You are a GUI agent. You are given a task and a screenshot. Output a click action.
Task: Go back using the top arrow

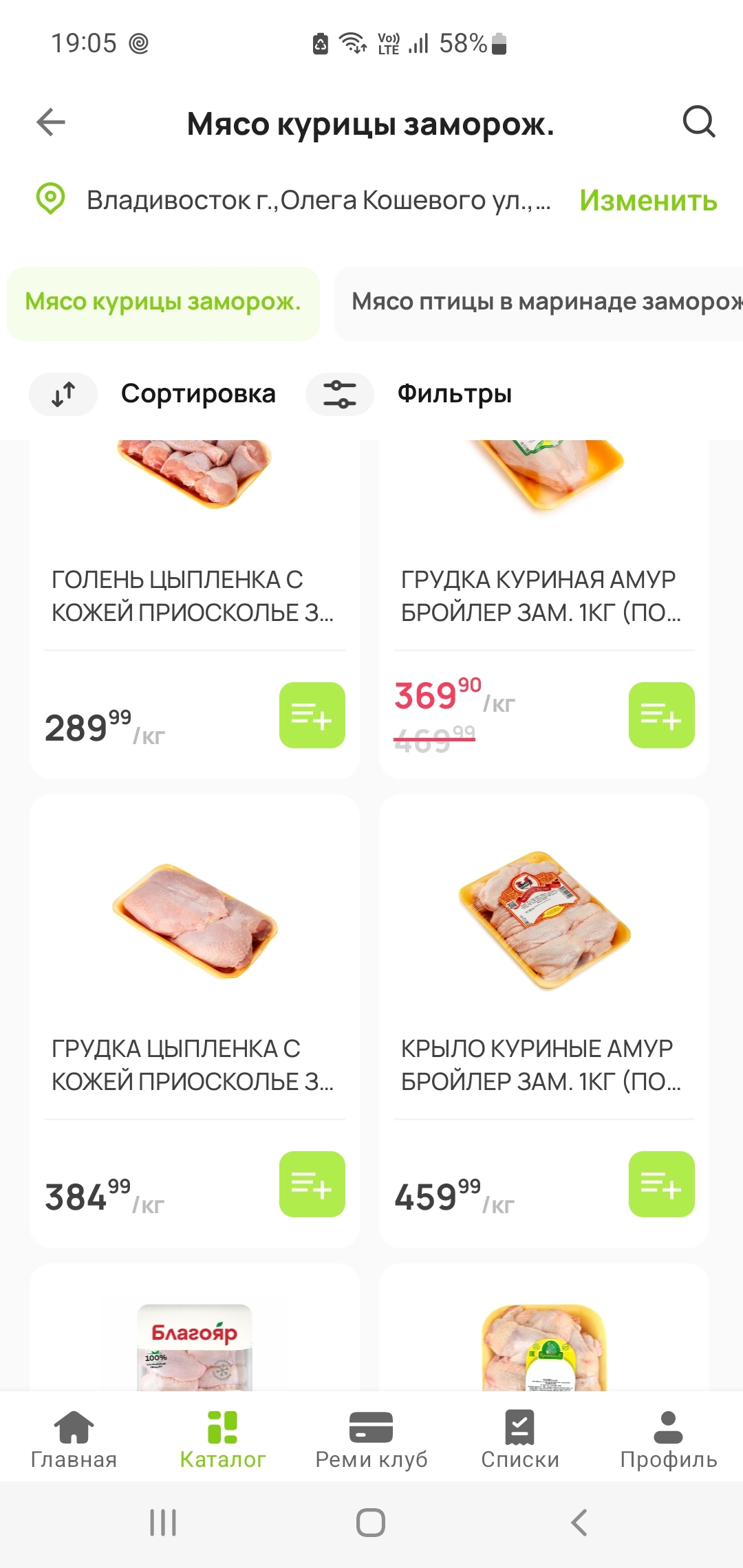click(x=51, y=123)
